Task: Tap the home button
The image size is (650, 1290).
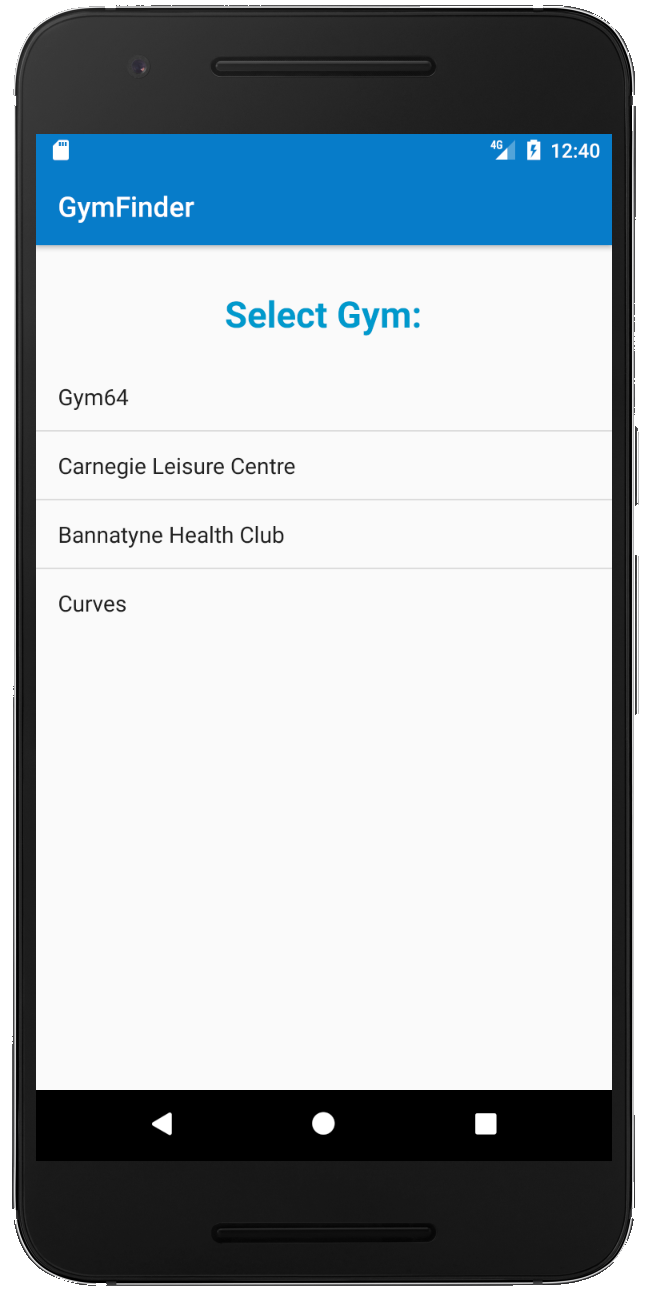Action: pyautogui.click(x=323, y=1124)
